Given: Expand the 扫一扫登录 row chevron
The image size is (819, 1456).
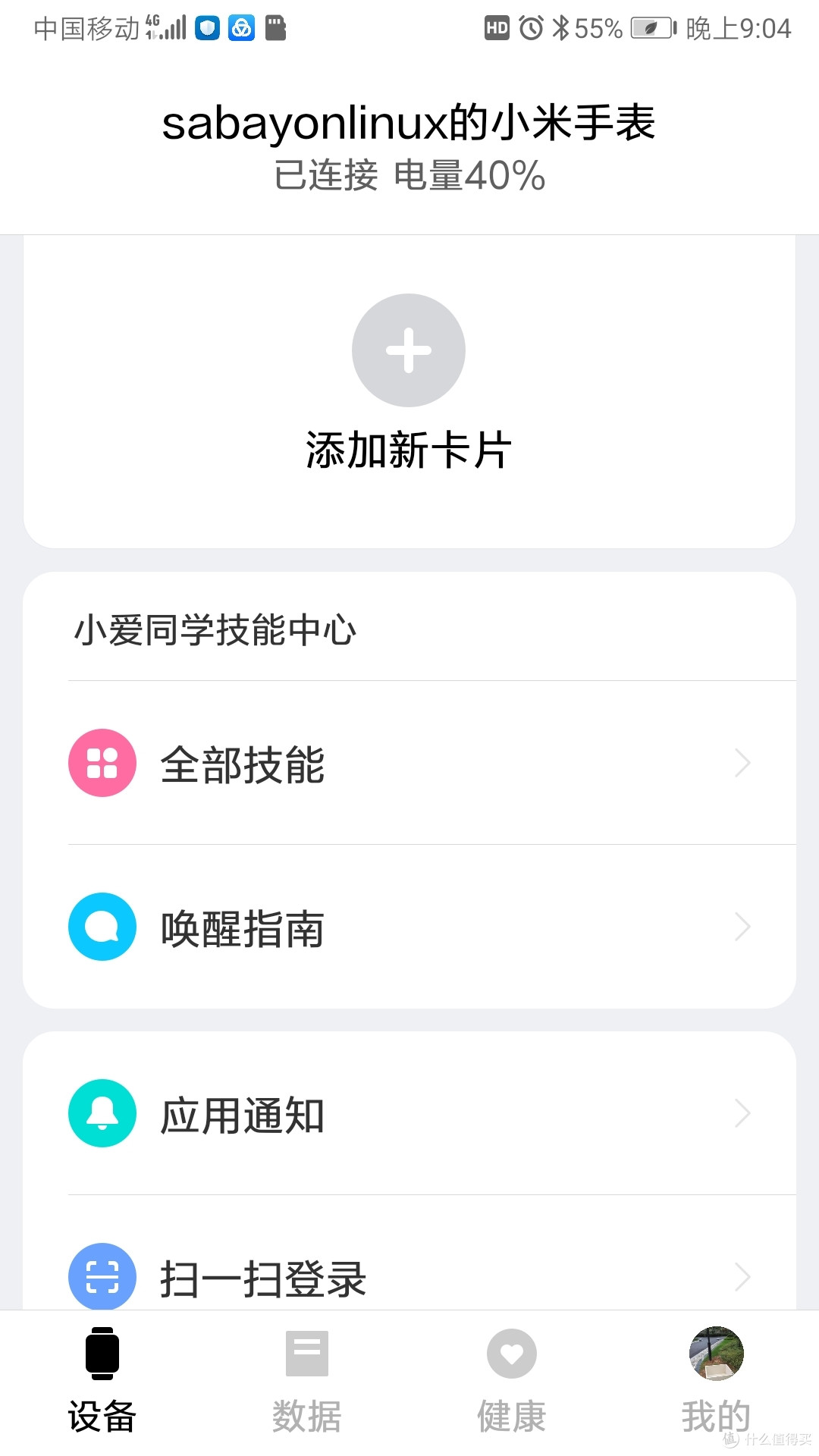Looking at the screenshot, I should [742, 1276].
